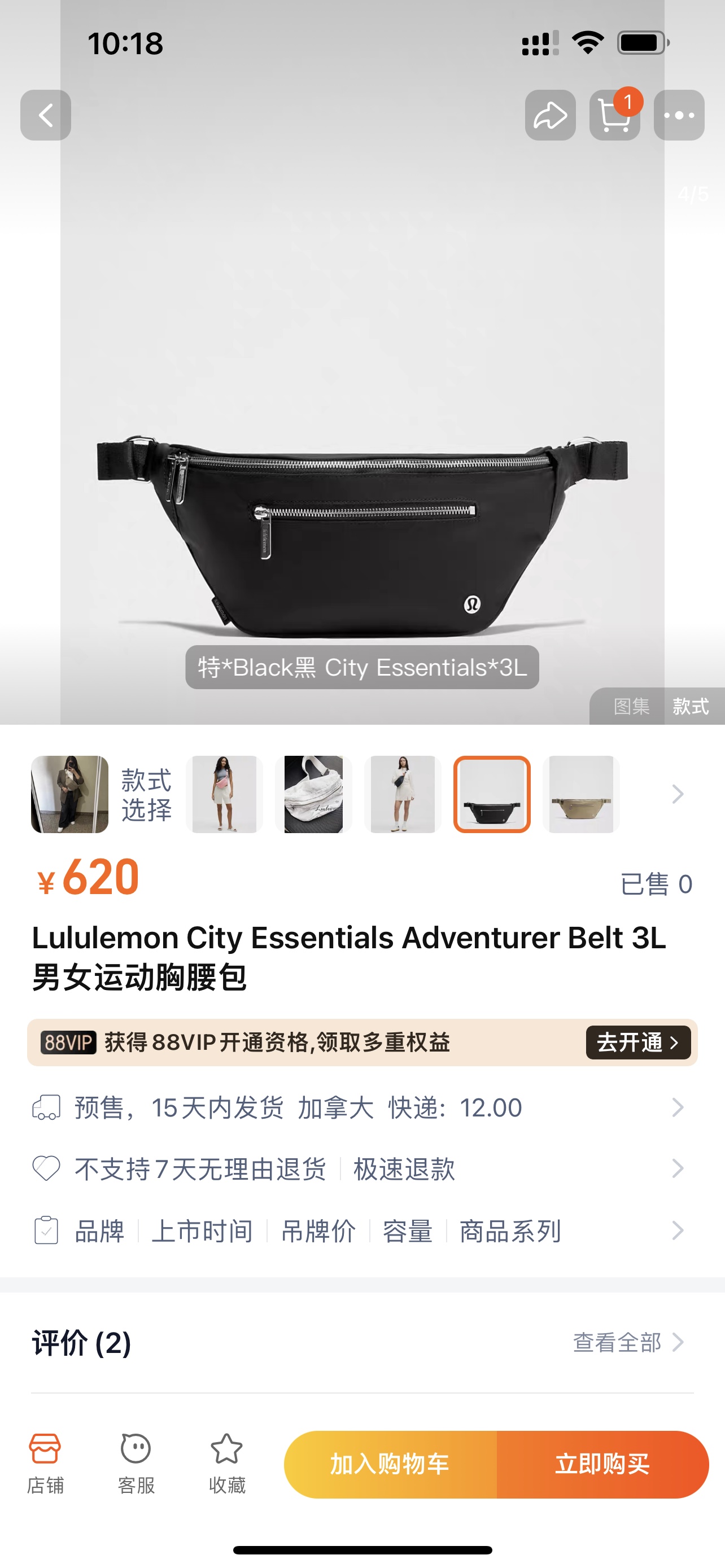725x1568 pixels.
Task: Open the three-dot overflow menu
Action: 679,115
